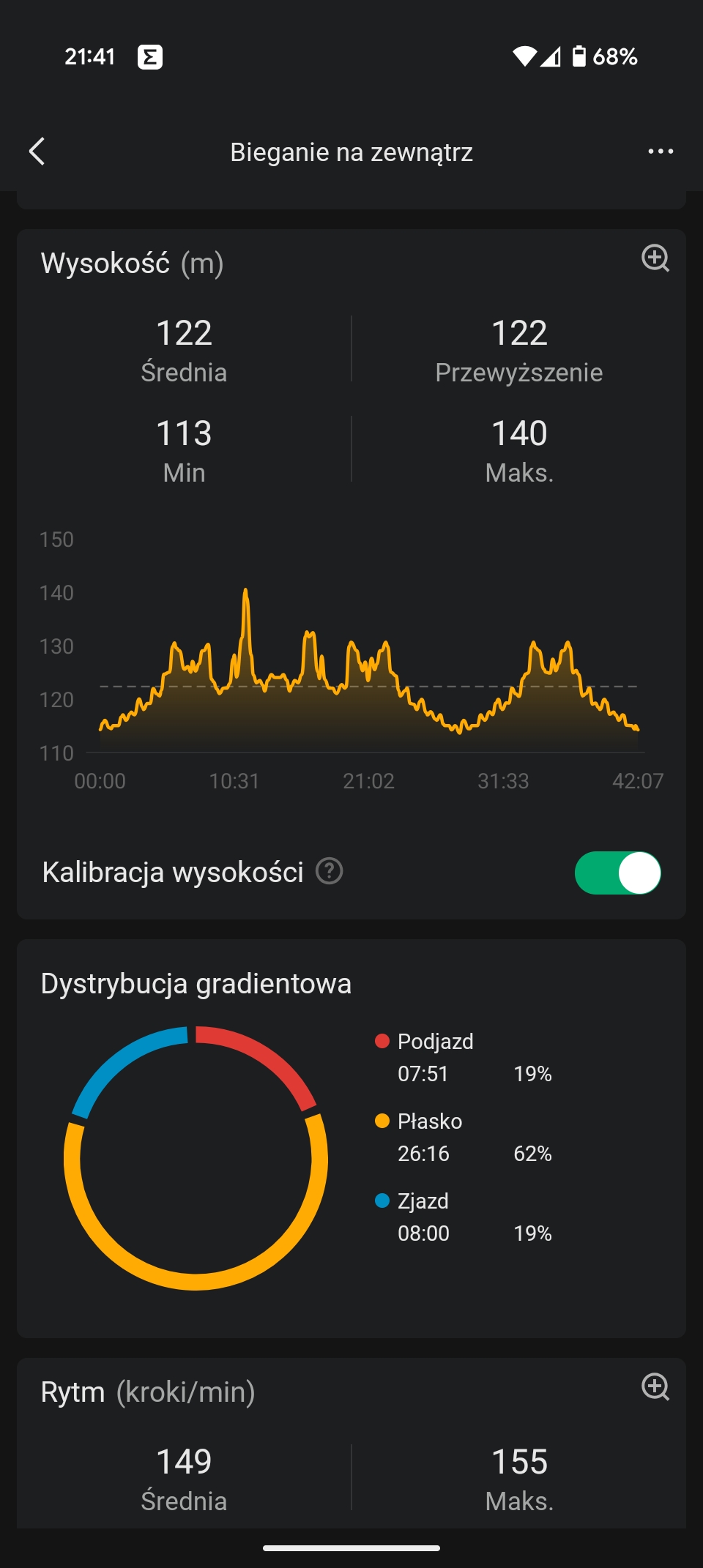Go back from Bieganie na zewnątrz
The image size is (703, 1568).
pyautogui.click(x=37, y=152)
